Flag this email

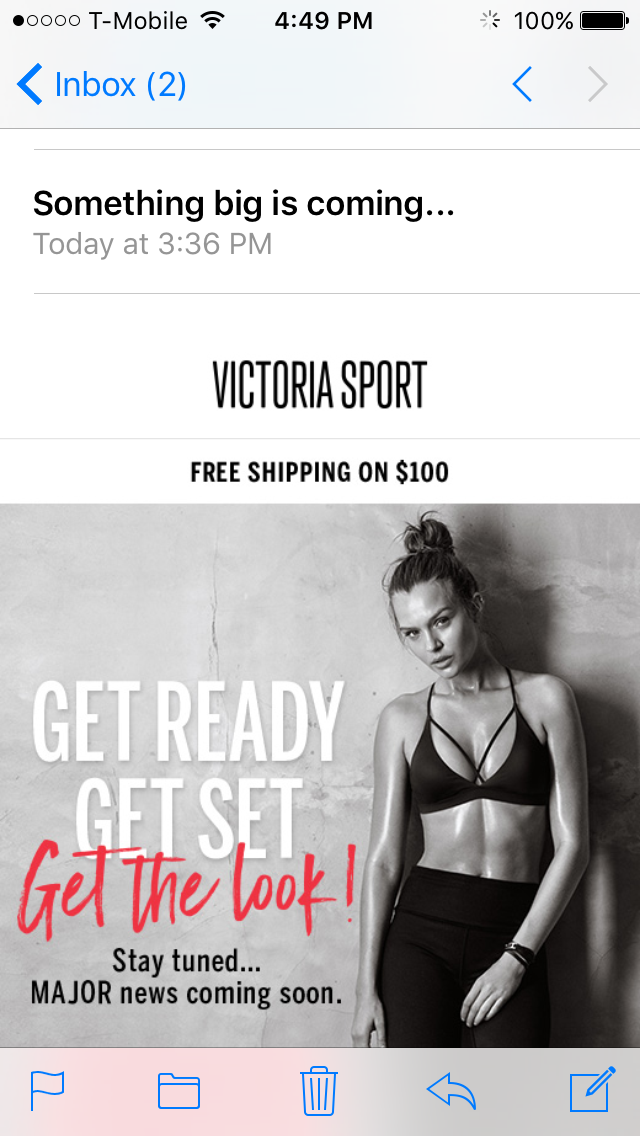(x=47, y=1090)
